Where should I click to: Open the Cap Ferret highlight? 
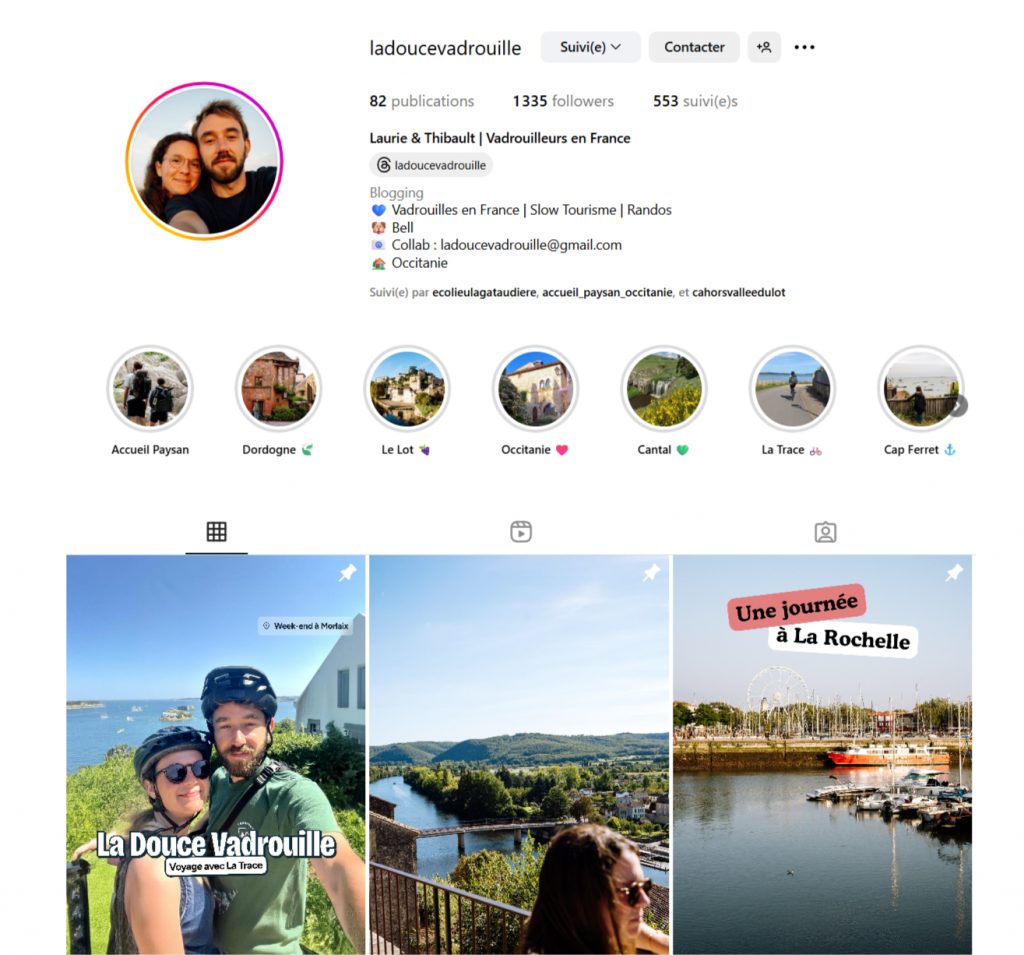918,389
